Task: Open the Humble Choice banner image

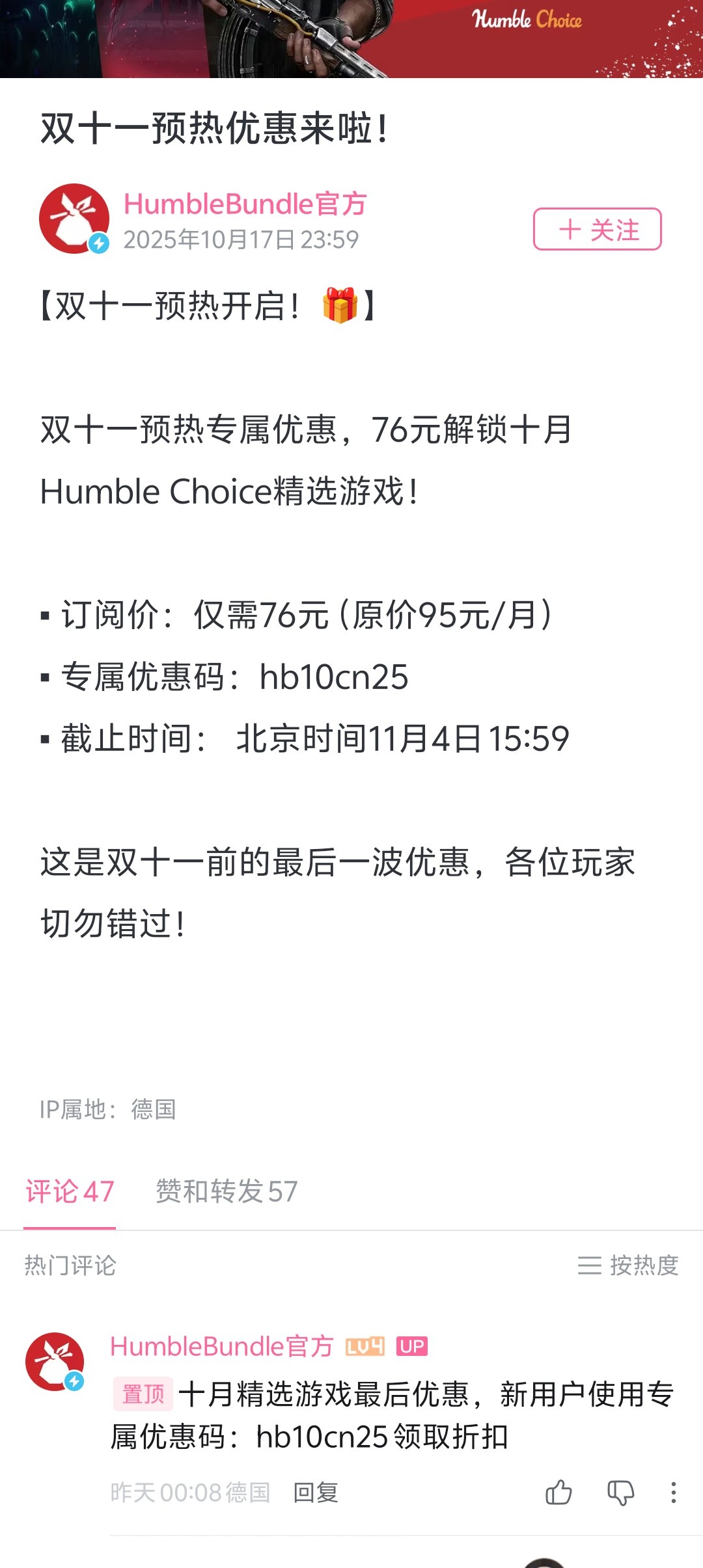Action: click(x=351, y=38)
